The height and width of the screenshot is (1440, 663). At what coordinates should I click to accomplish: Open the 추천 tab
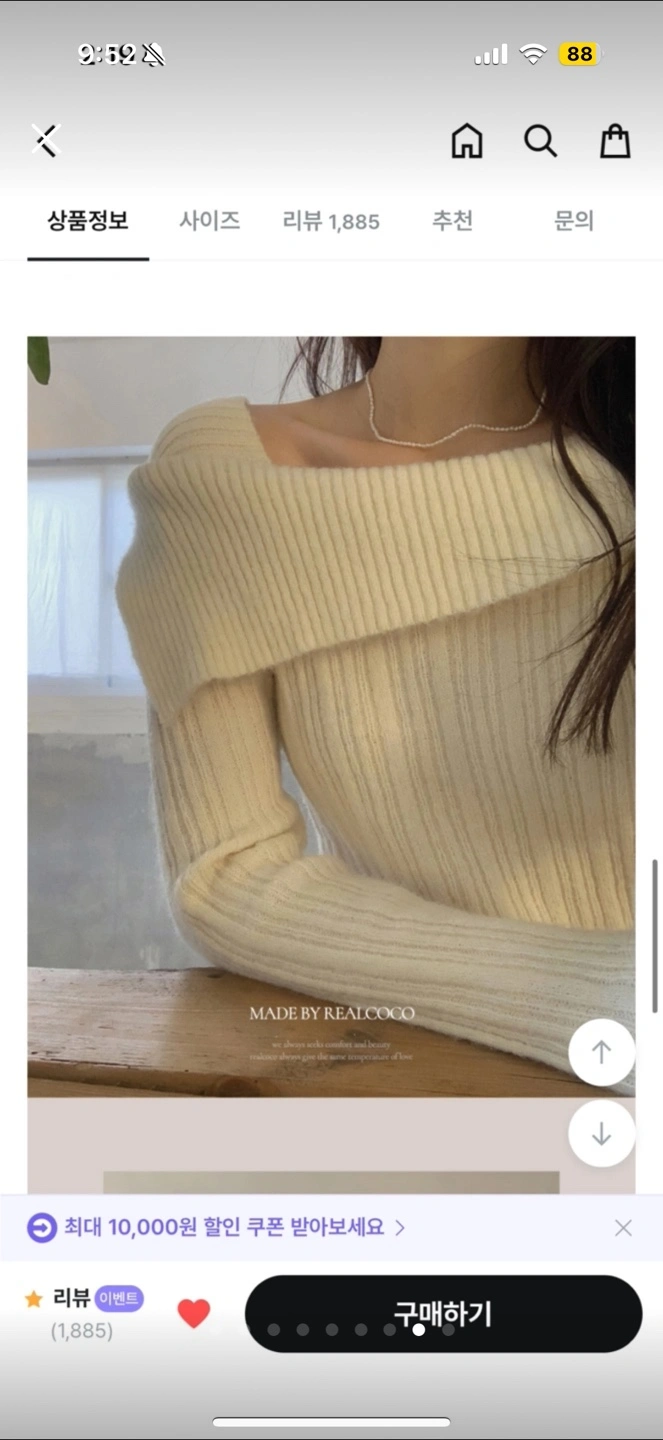point(452,221)
